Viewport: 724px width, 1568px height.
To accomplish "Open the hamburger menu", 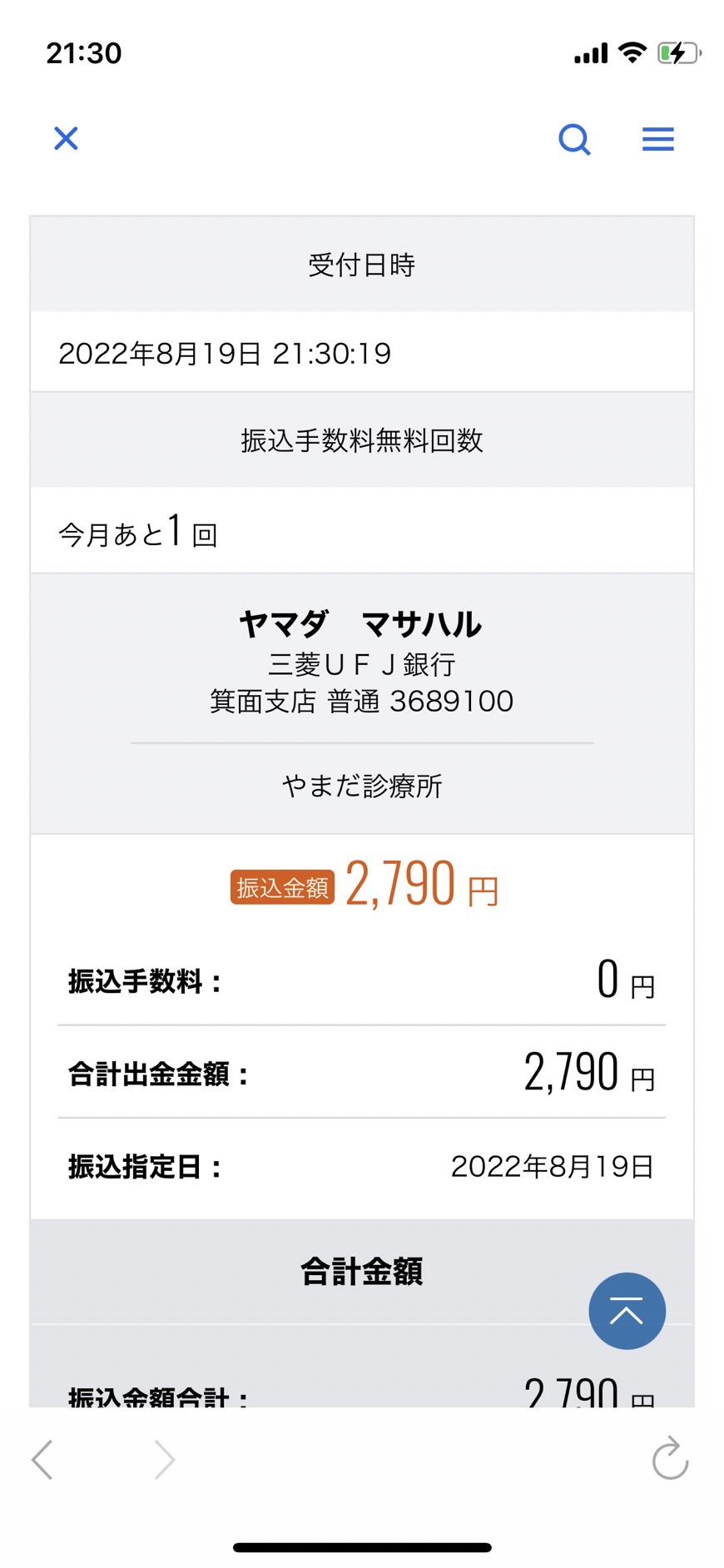I will 658,139.
